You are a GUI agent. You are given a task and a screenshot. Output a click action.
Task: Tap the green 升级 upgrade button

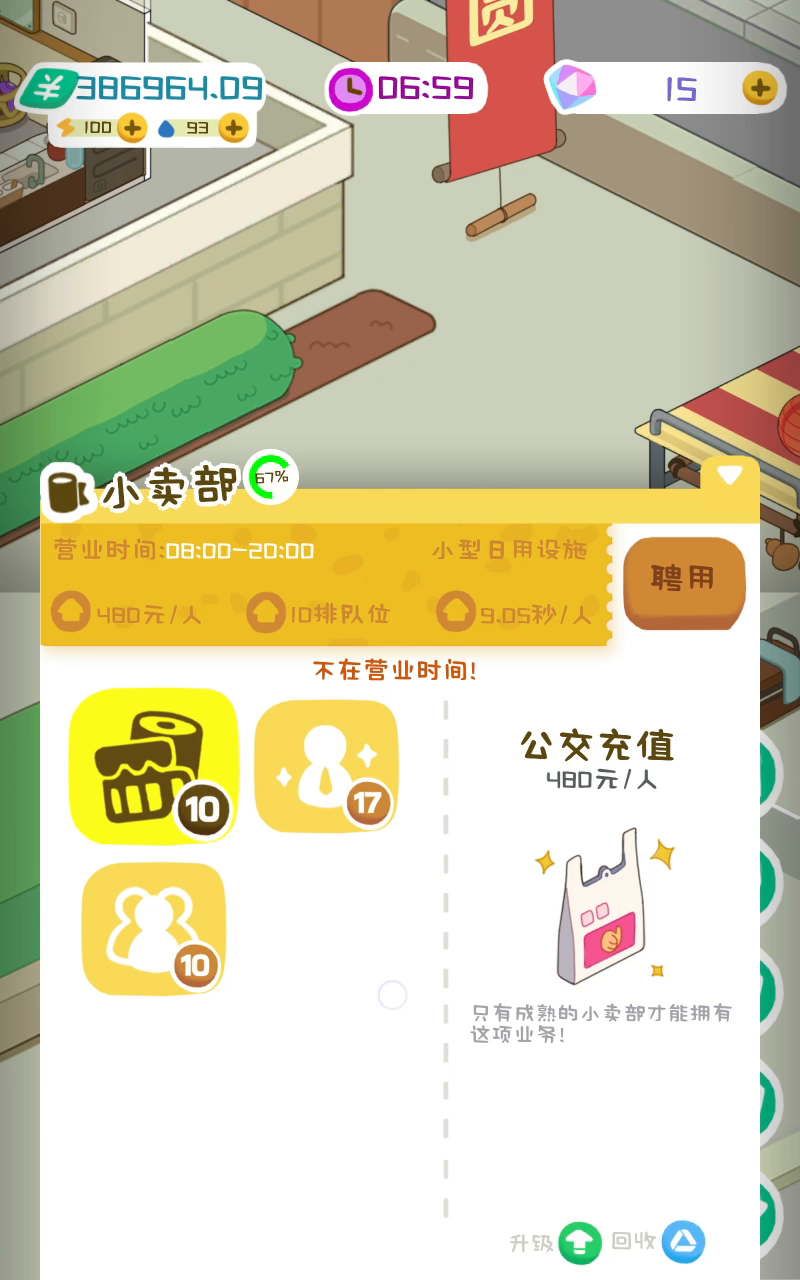click(x=580, y=1242)
